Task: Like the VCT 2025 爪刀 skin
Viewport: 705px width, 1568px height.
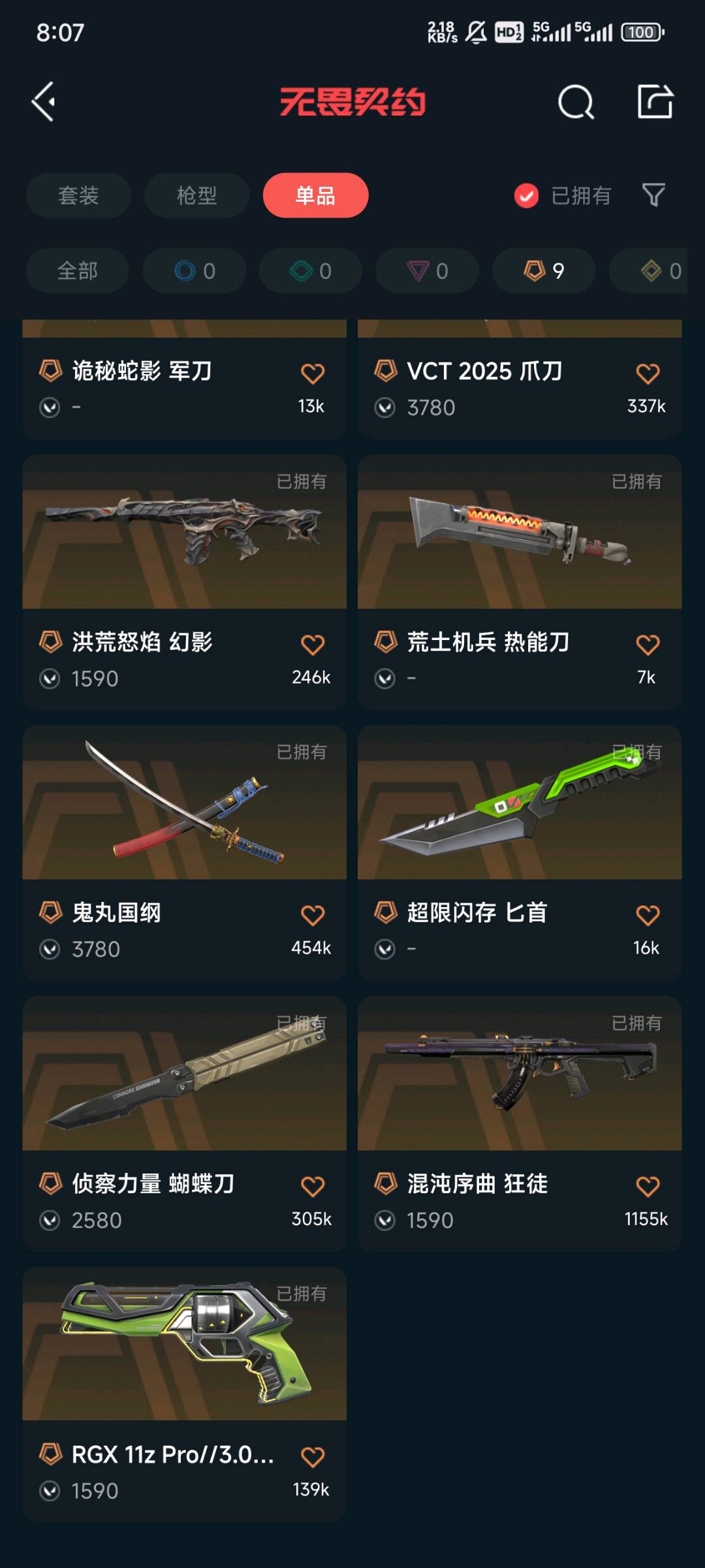Action: (648, 374)
